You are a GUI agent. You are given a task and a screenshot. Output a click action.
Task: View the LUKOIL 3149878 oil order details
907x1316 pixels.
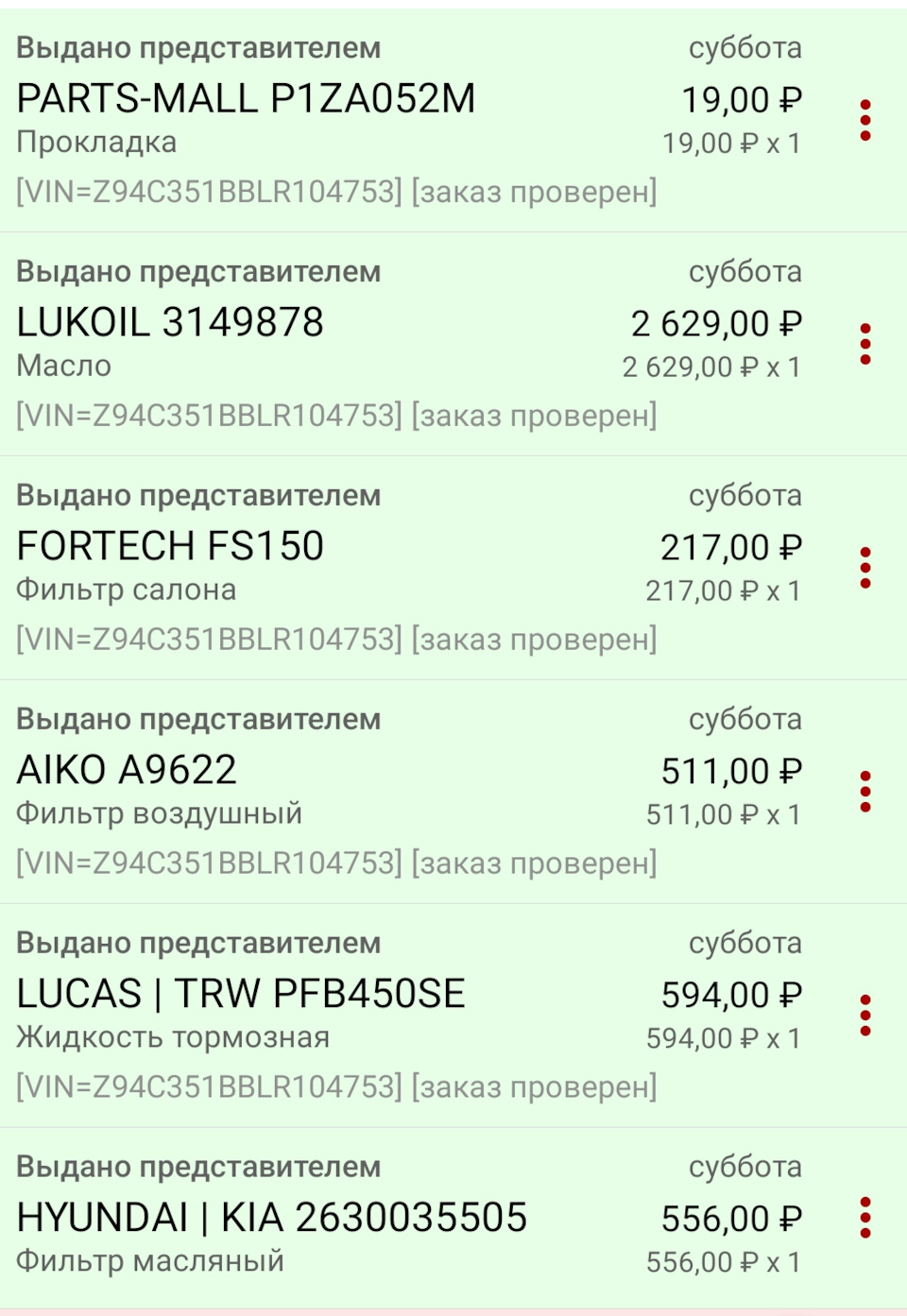[171, 323]
